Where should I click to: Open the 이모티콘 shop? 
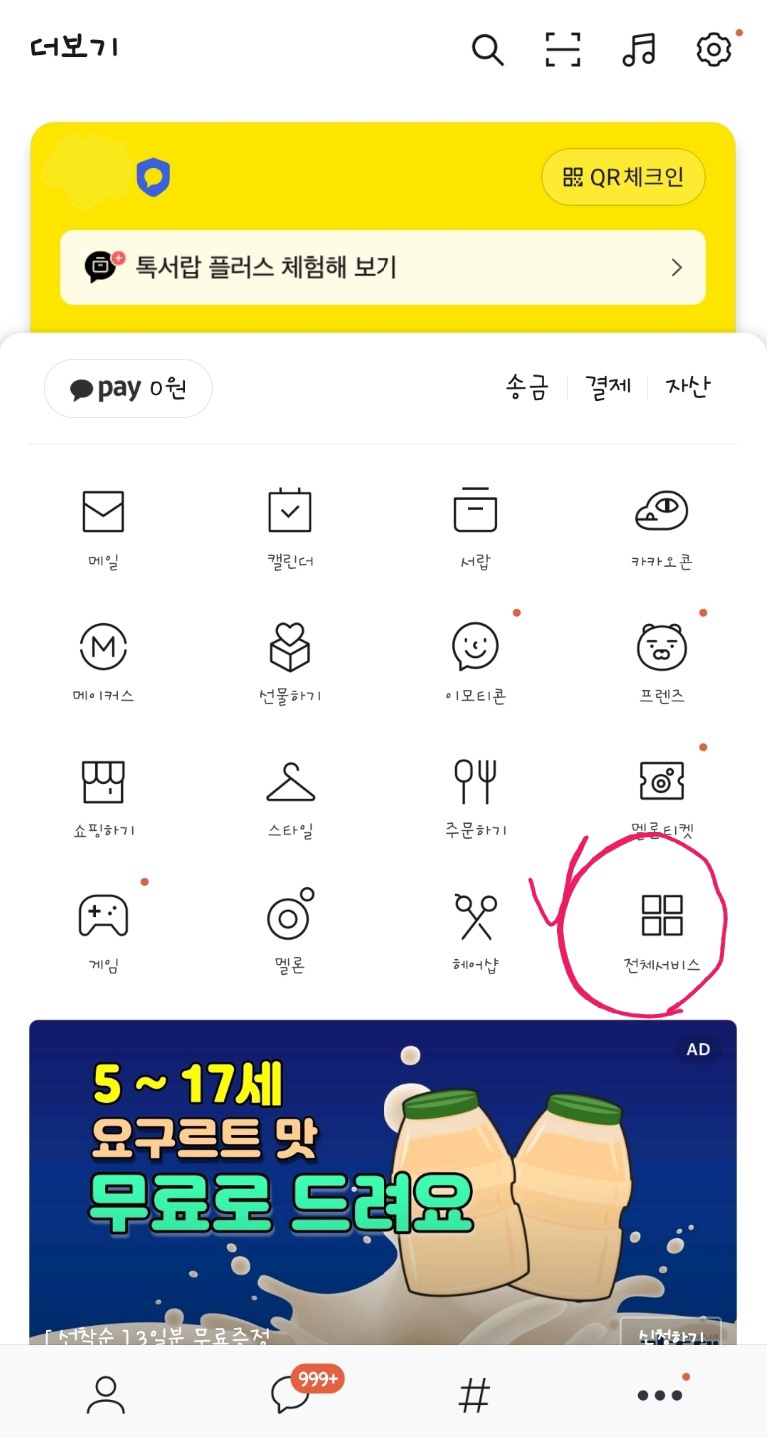(475, 663)
